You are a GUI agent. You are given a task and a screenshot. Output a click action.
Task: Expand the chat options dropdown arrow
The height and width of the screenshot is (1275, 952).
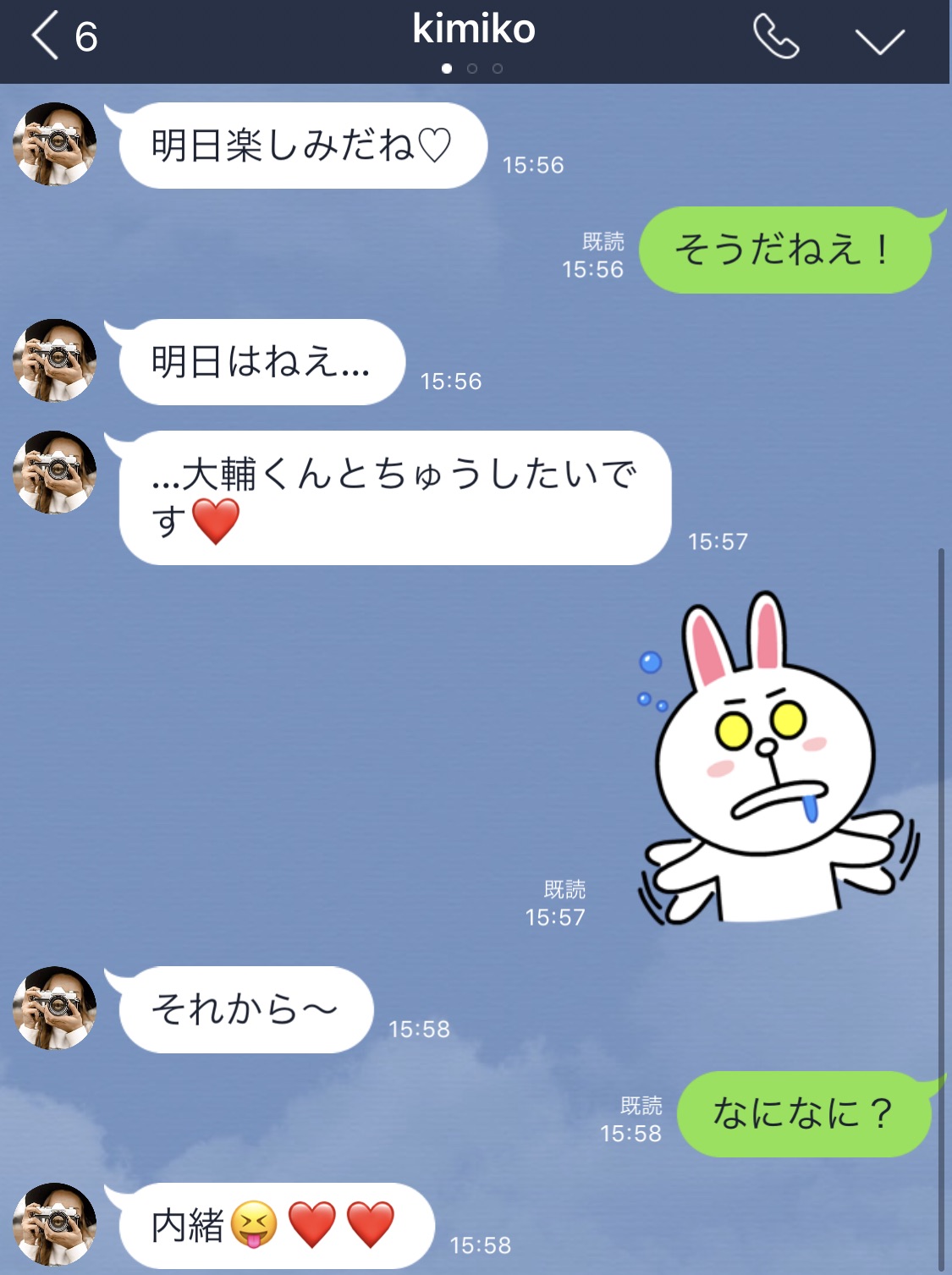pos(879,40)
